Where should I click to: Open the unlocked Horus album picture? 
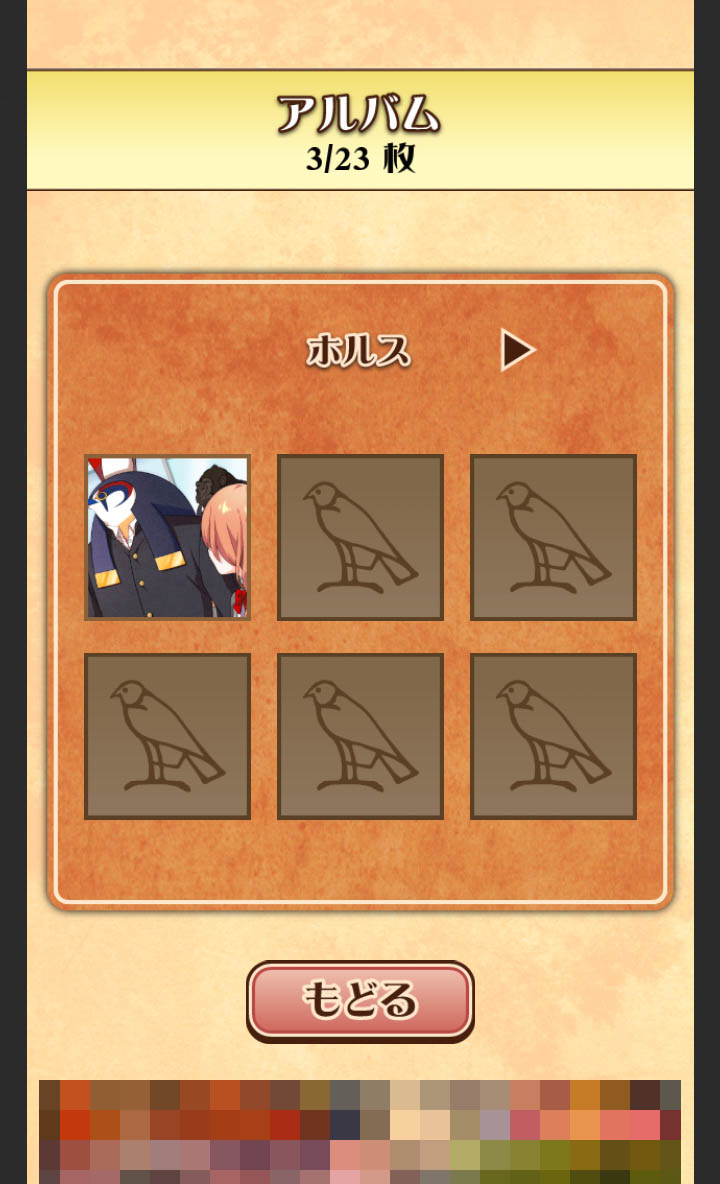(x=167, y=537)
